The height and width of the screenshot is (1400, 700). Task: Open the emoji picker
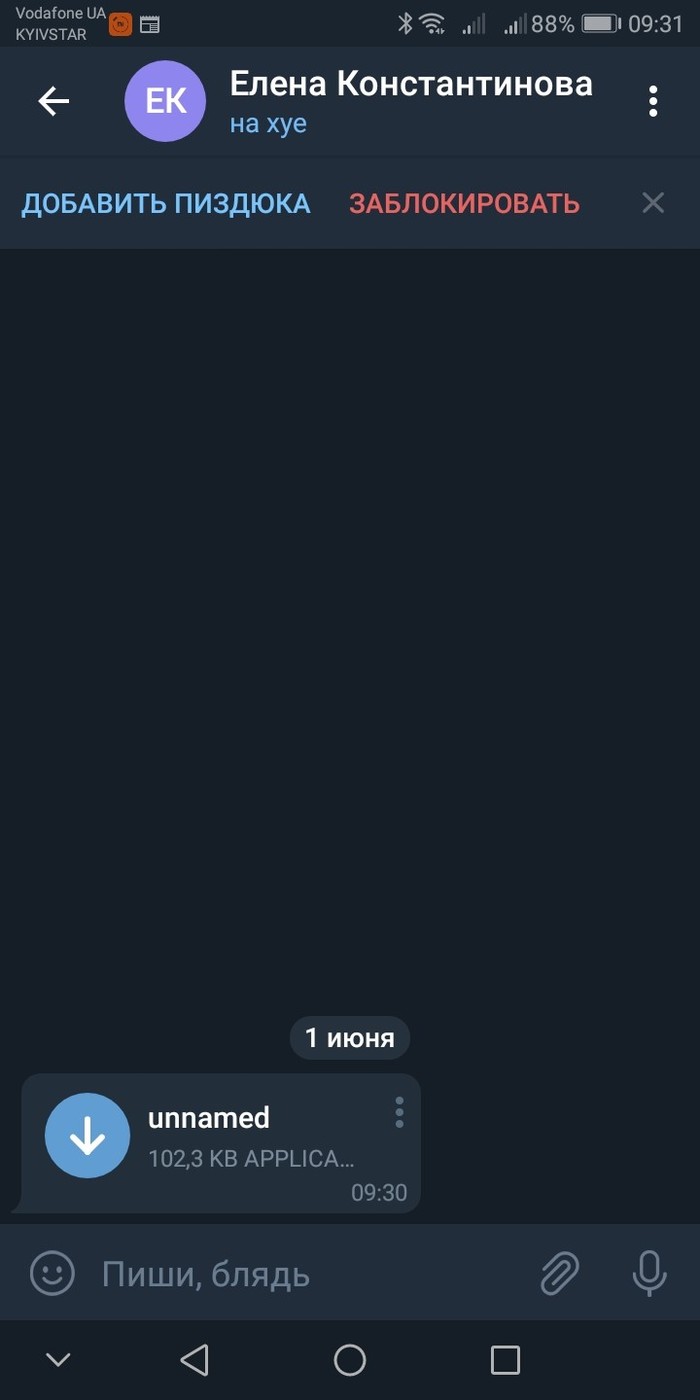pos(53,1273)
